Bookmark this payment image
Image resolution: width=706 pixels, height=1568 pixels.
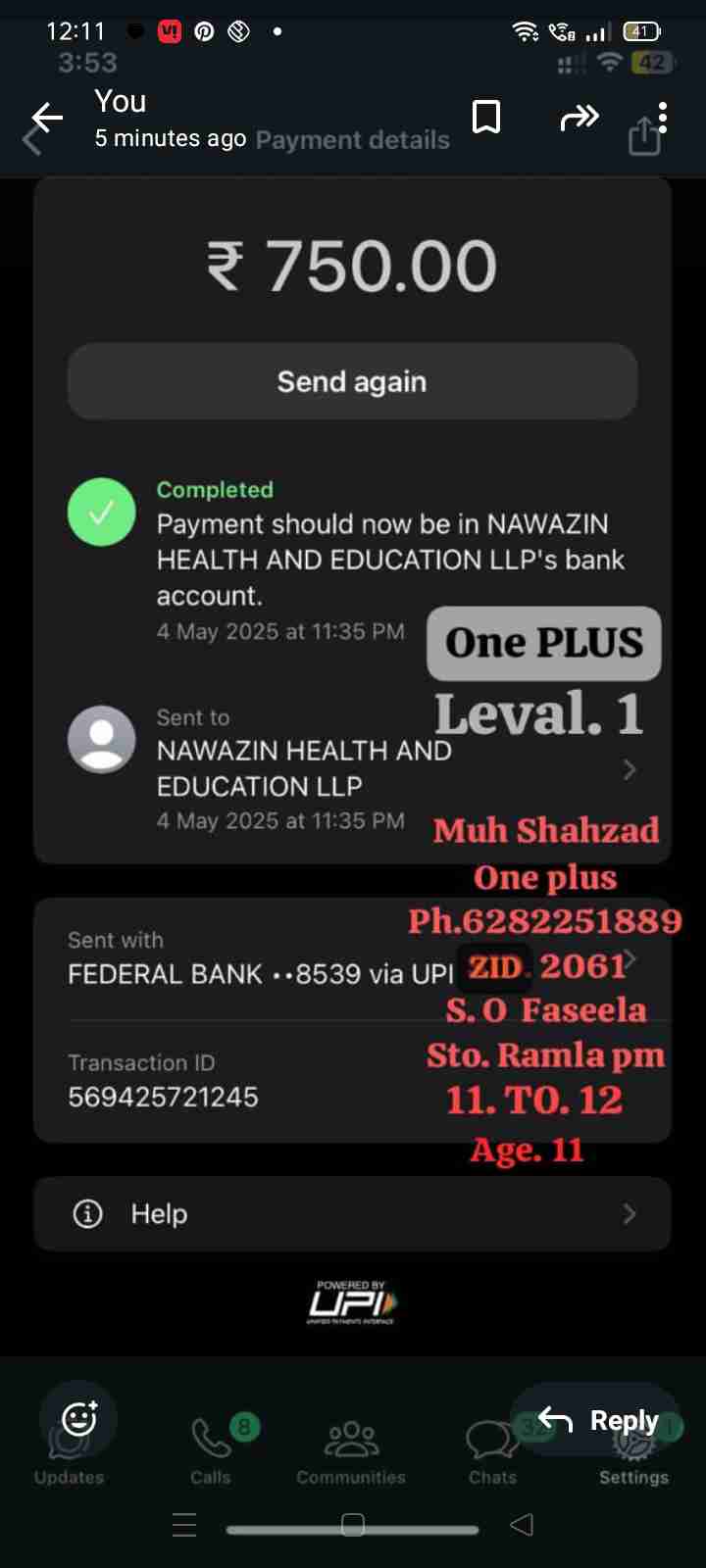click(x=486, y=118)
